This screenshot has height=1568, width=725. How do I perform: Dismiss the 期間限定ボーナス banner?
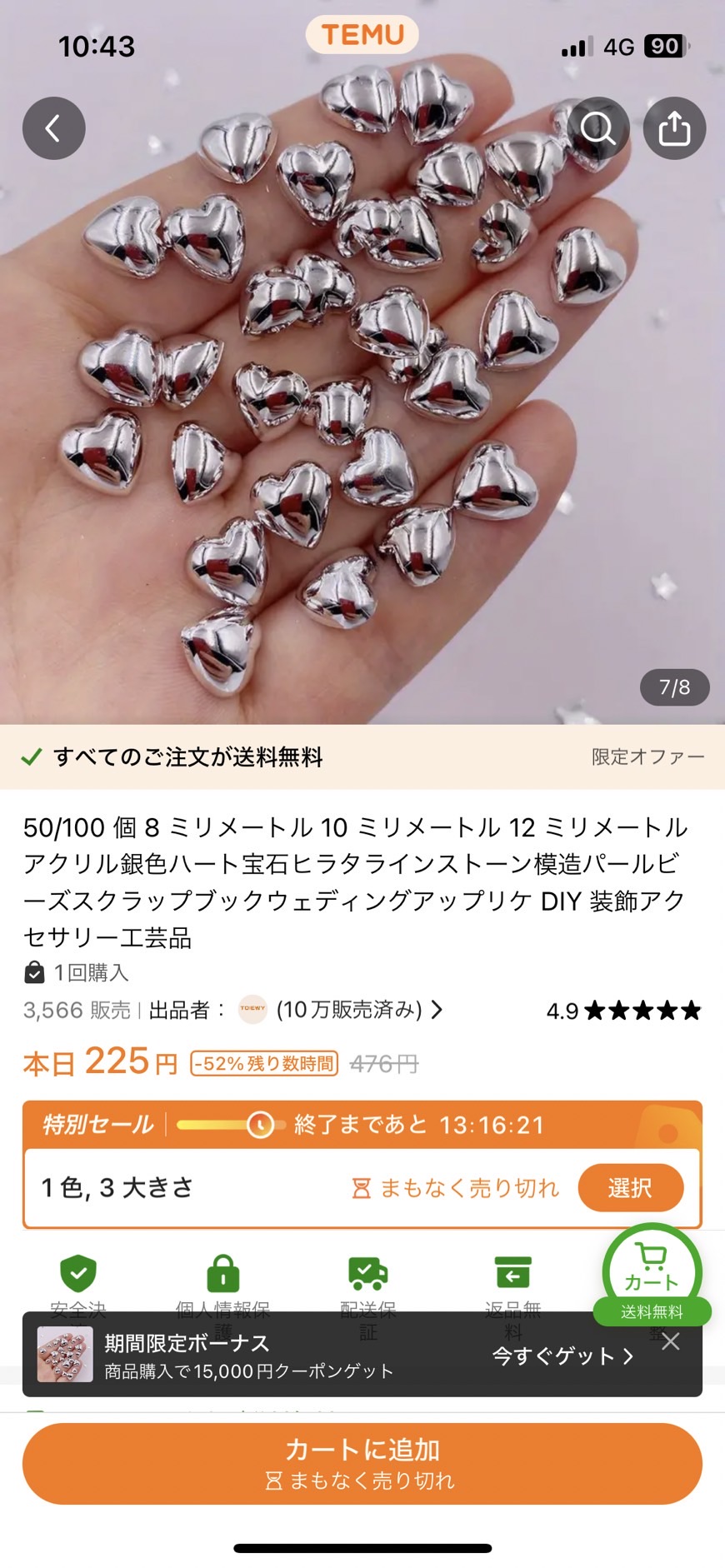point(671,1341)
